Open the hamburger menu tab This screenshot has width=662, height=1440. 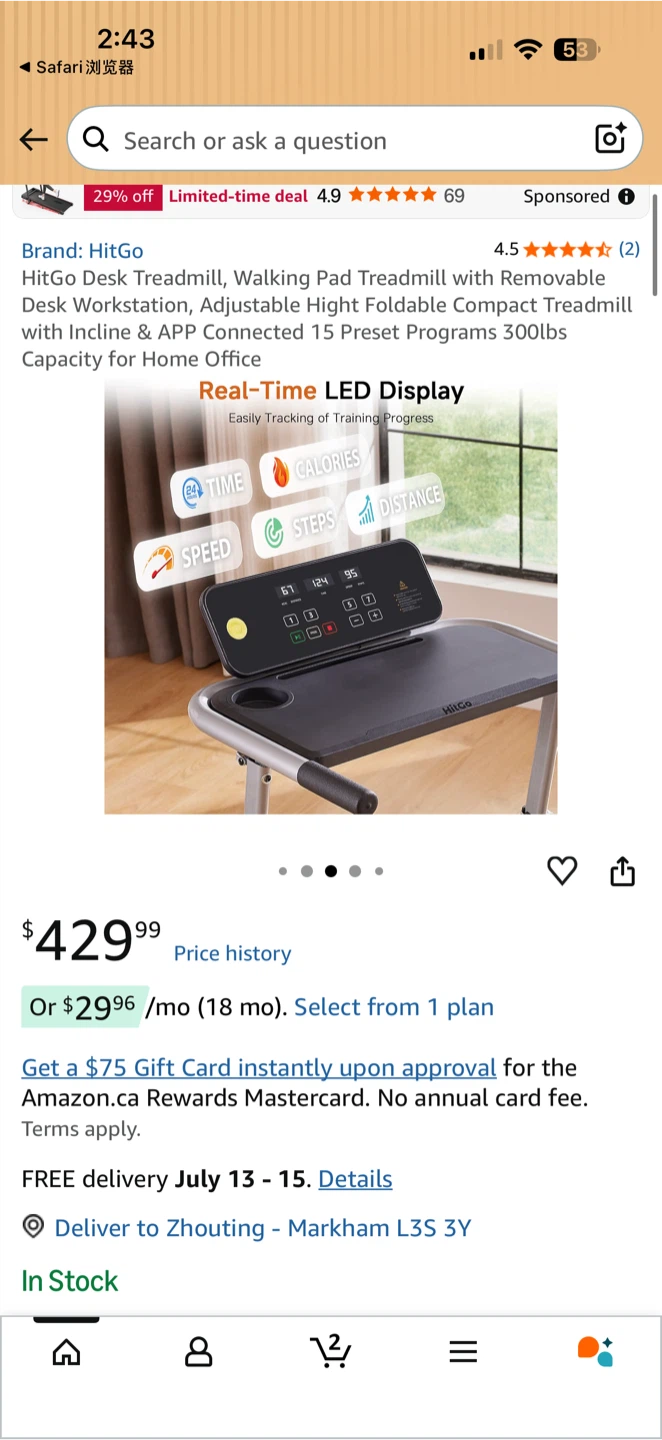463,1352
